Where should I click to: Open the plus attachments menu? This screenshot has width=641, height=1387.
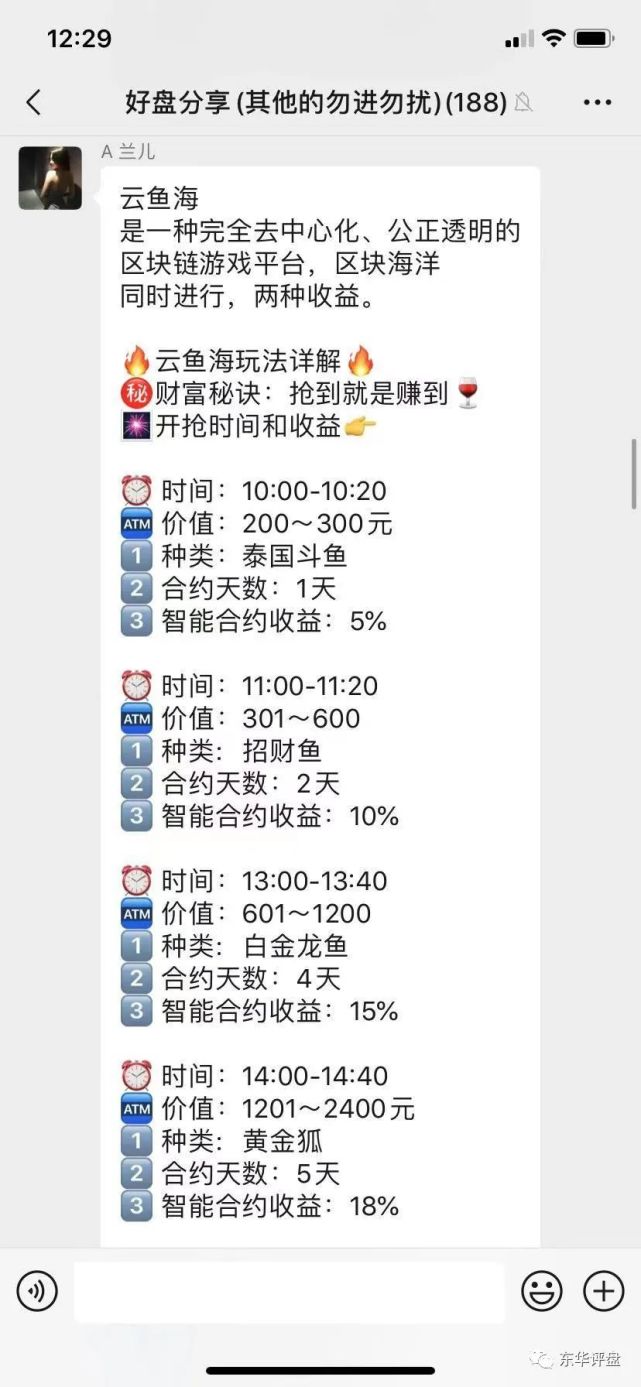point(604,1292)
